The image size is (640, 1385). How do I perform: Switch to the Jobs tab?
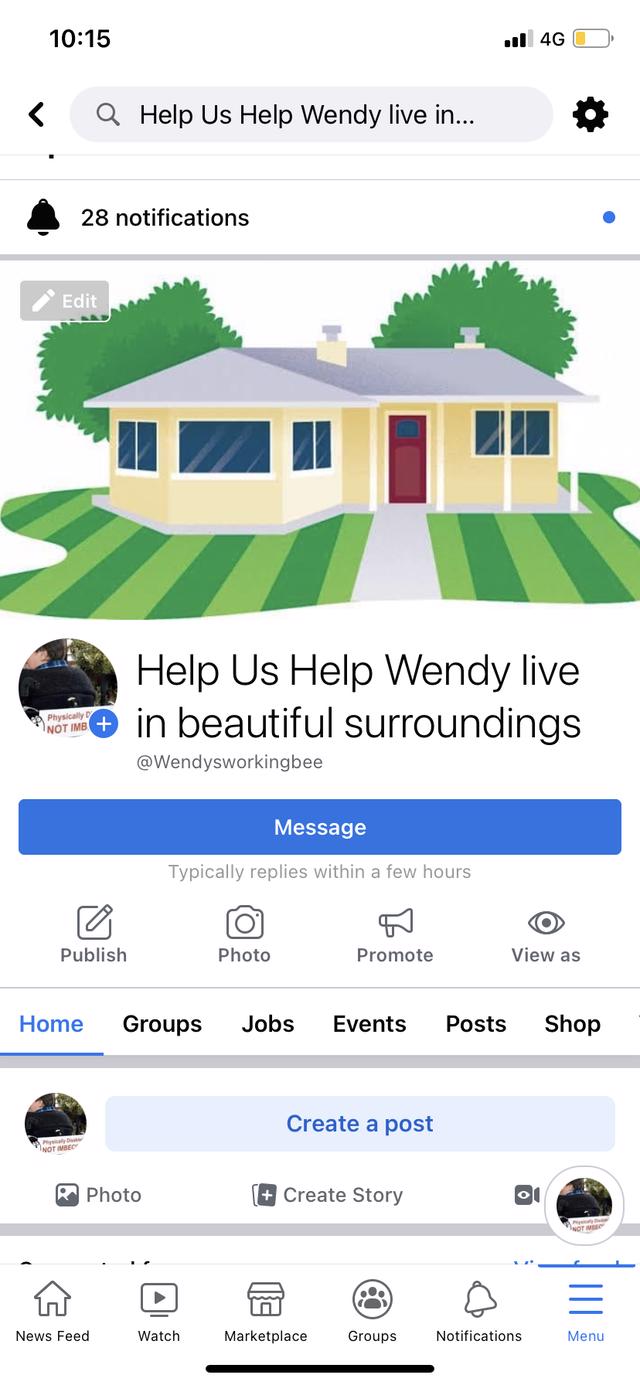268,1024
